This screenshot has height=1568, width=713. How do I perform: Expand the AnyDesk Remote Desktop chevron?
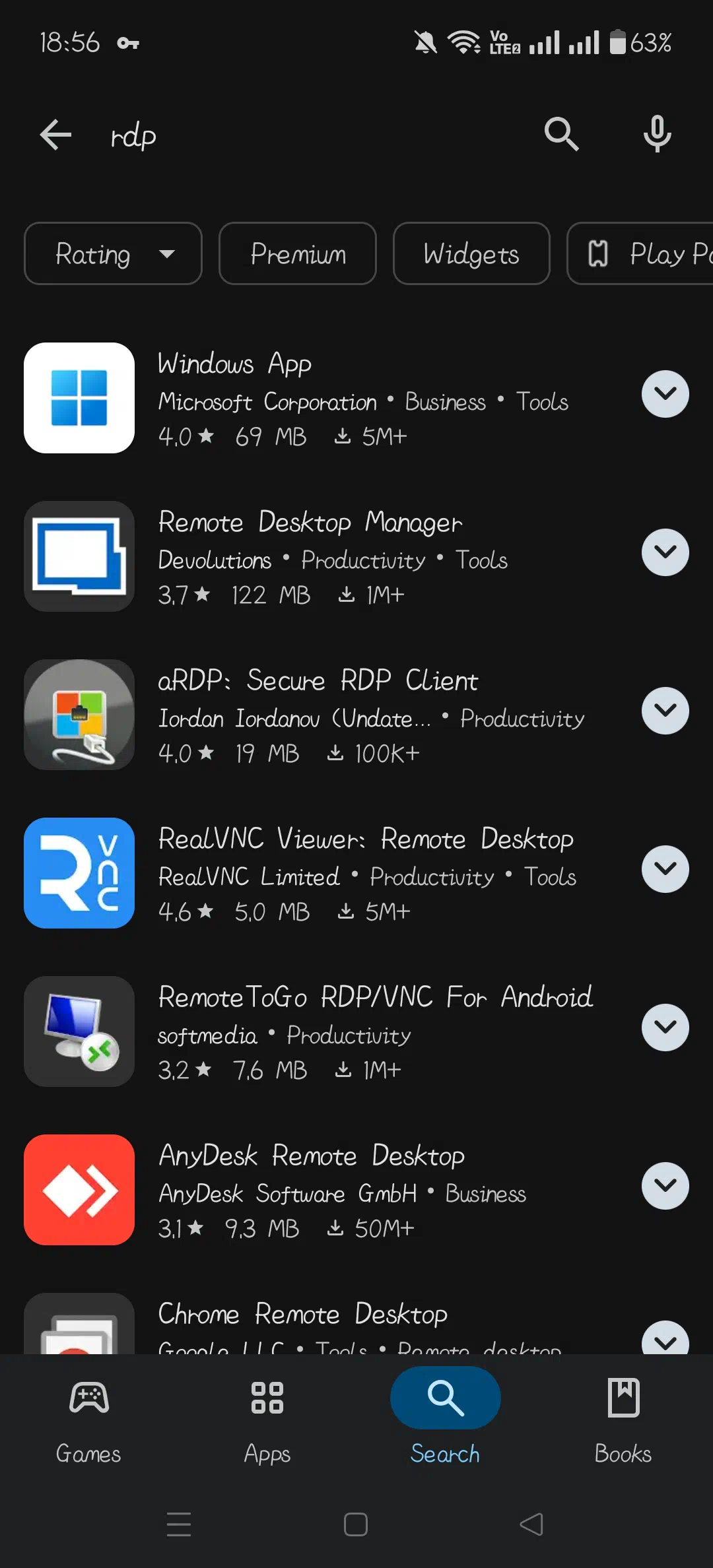coord(665,1186)
